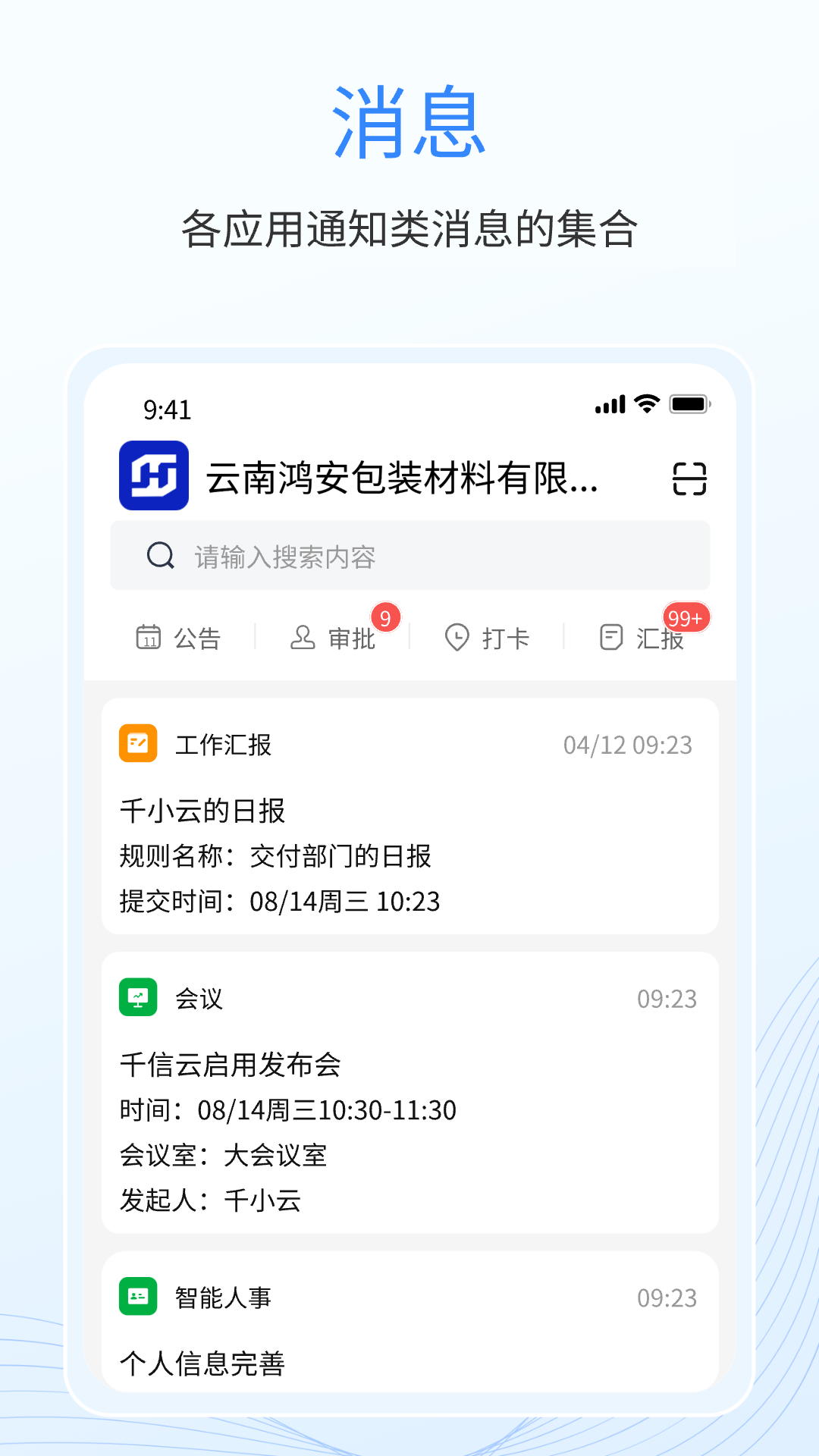Select the 公告 calendar icon

[x=147, y=638]
